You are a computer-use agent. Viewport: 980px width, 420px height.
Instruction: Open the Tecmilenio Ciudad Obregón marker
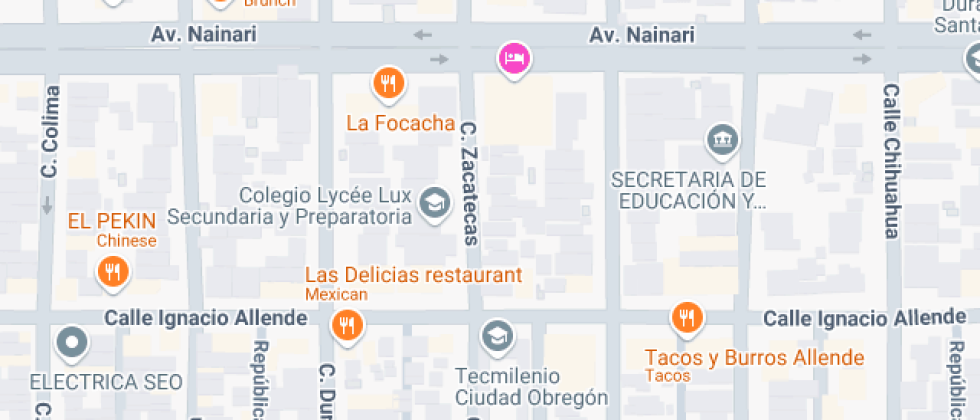pyautogui.click(x=497, y=337)
